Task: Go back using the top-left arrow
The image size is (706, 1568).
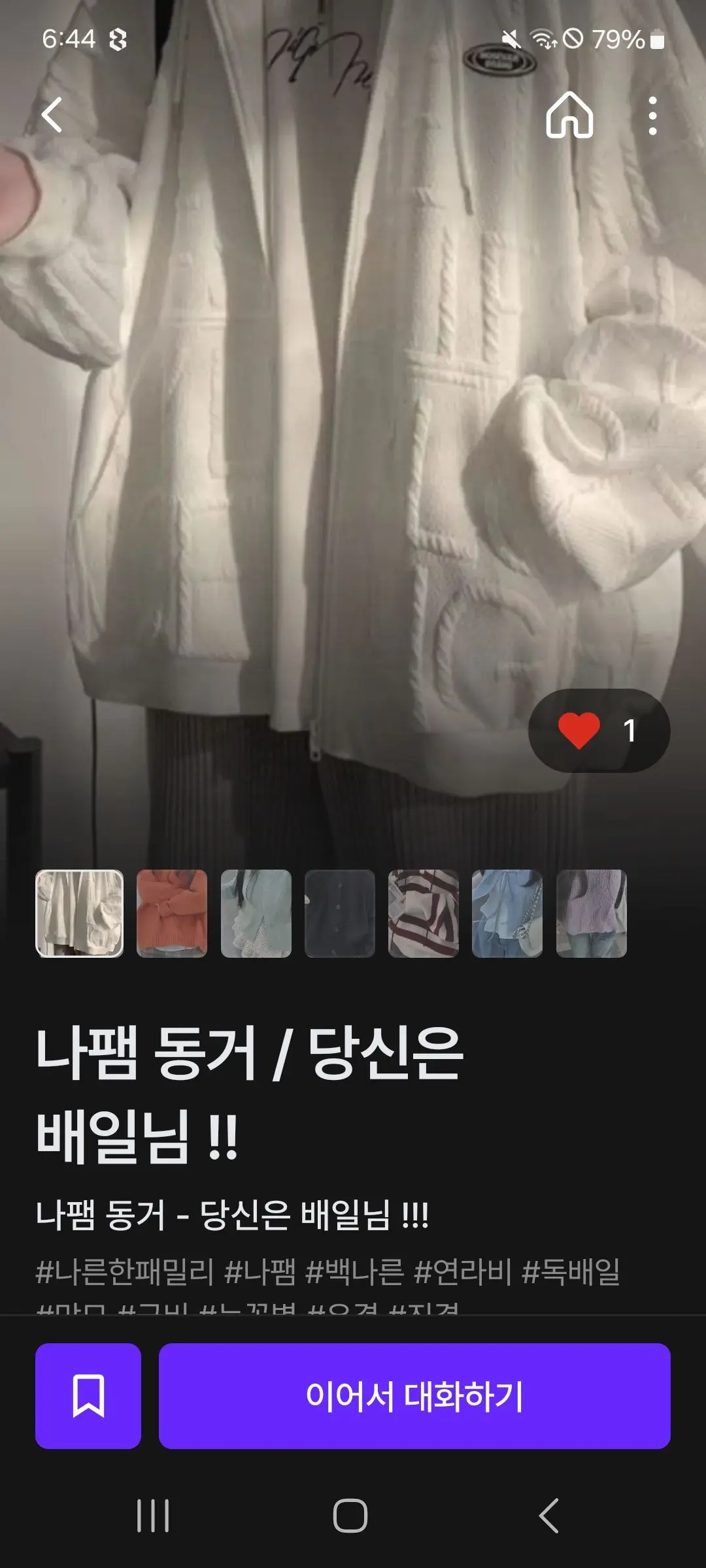Action: point(52,115)
